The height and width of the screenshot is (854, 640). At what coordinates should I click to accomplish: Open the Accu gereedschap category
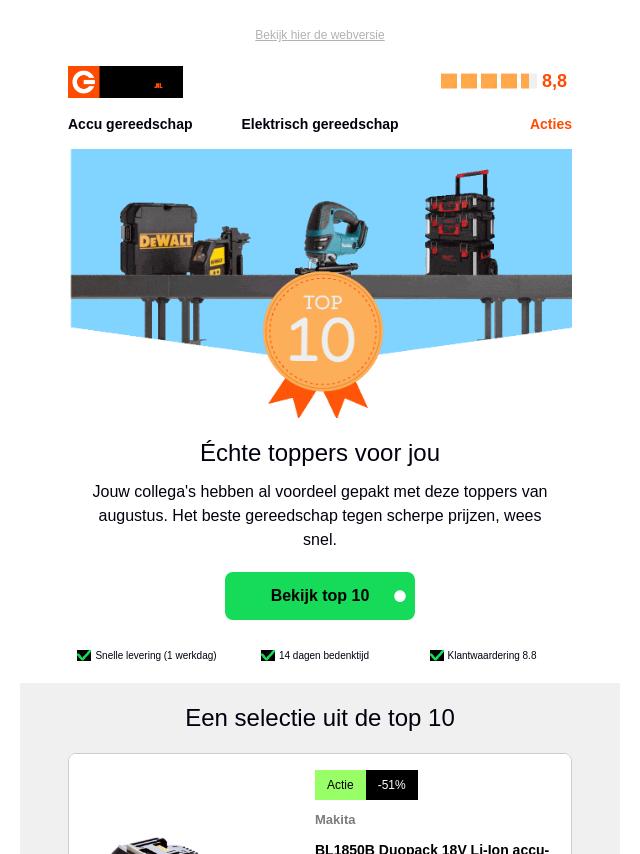pyautogui.click(x=130, y=124)
